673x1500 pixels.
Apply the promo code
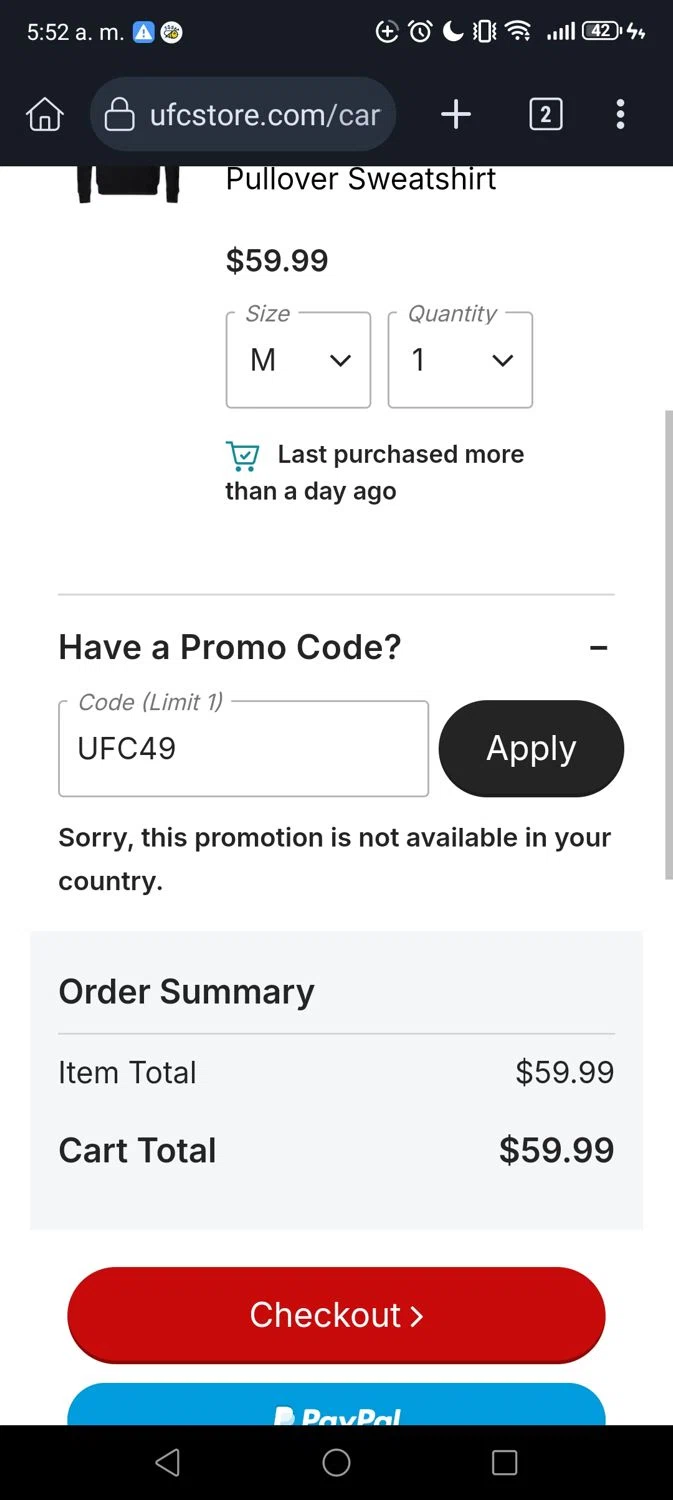[531, 749]
